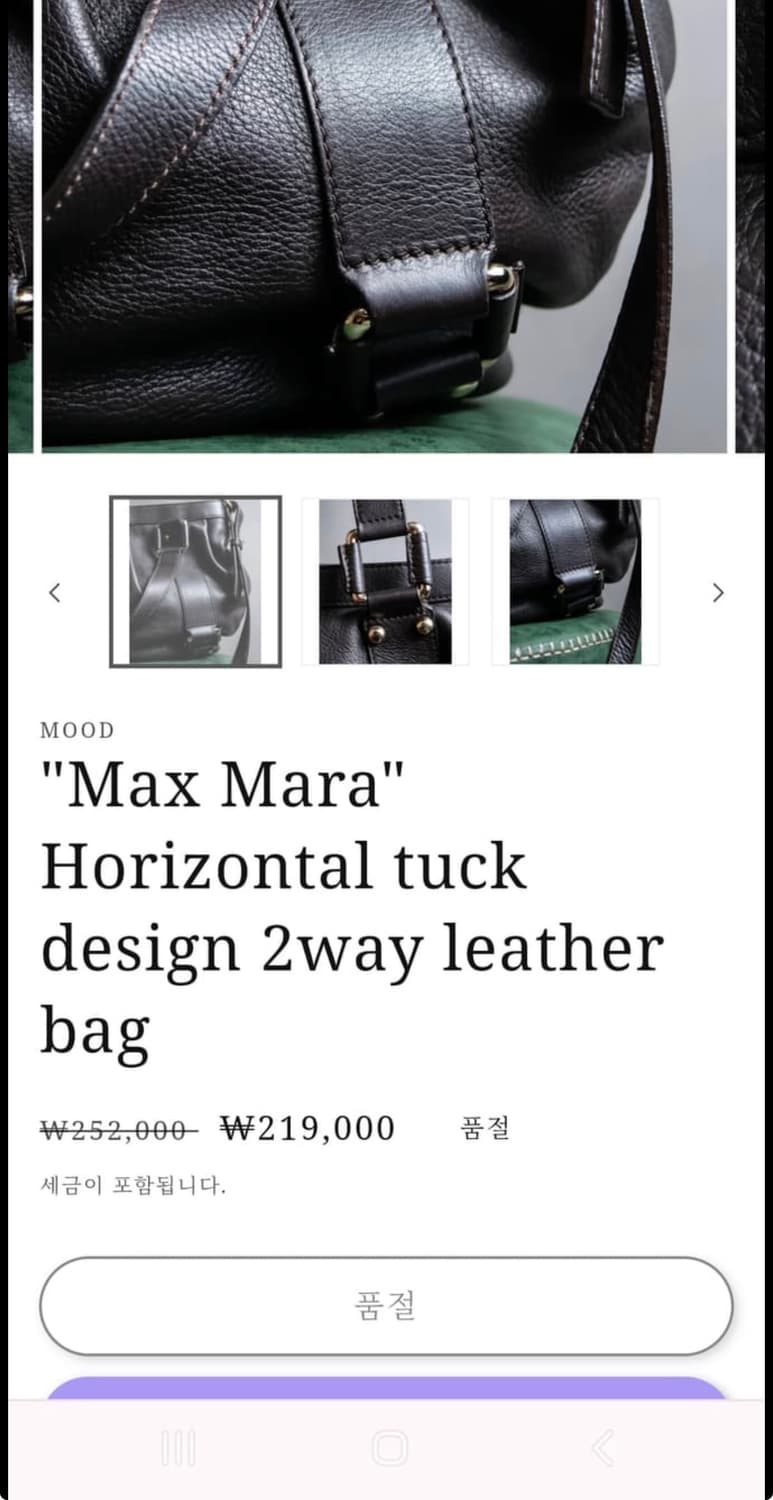Open the carousel navigation arrow beside thumbnails

click(718, 593)
